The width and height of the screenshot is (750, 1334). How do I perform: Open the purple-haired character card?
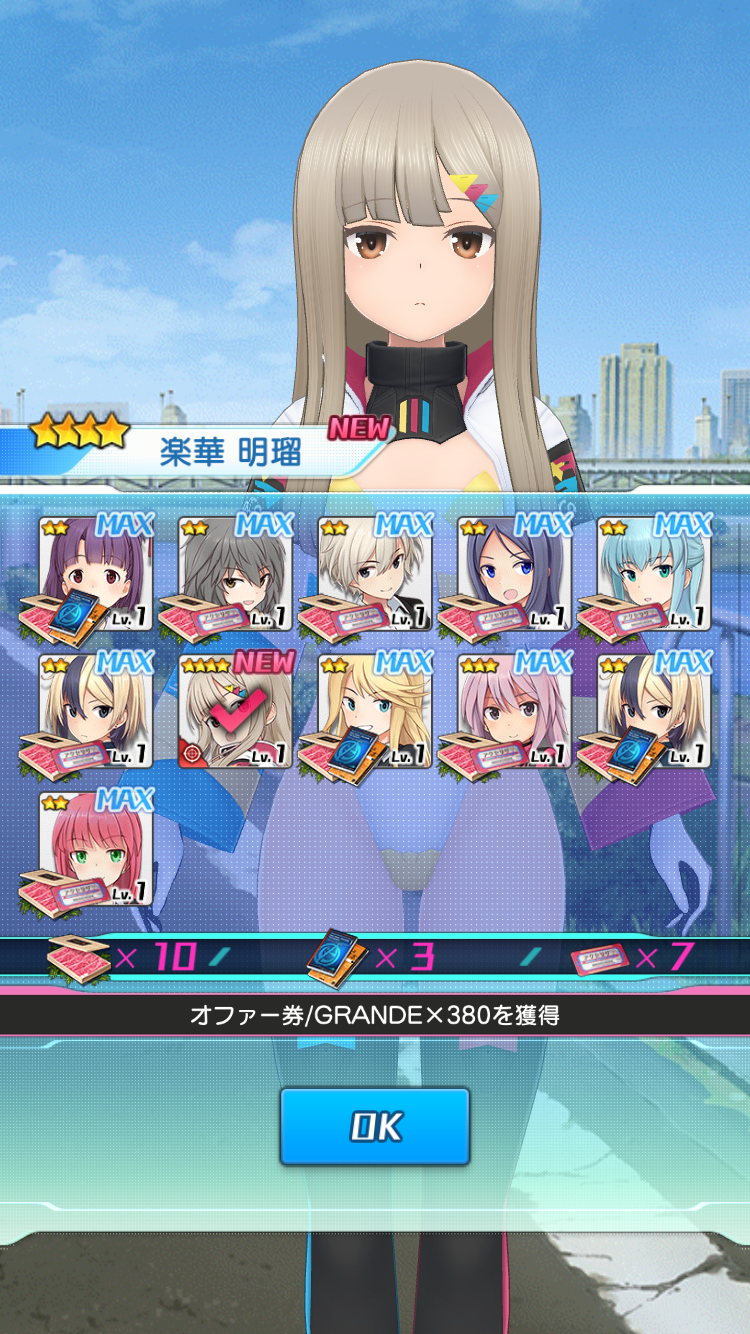[x=96, y=574]
